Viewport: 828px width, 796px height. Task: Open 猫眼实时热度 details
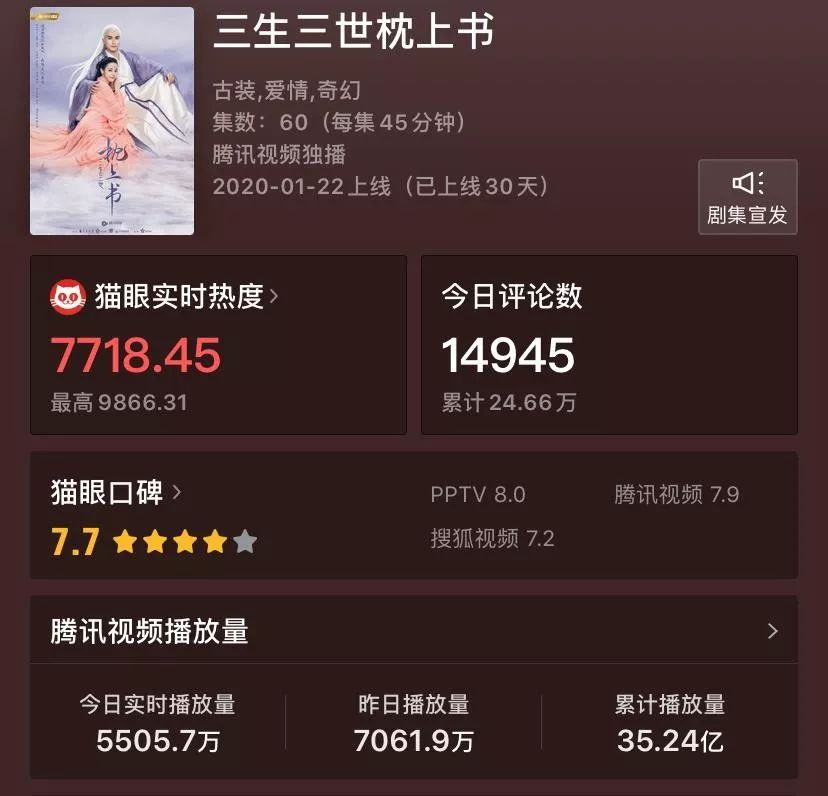coord(165,296)
